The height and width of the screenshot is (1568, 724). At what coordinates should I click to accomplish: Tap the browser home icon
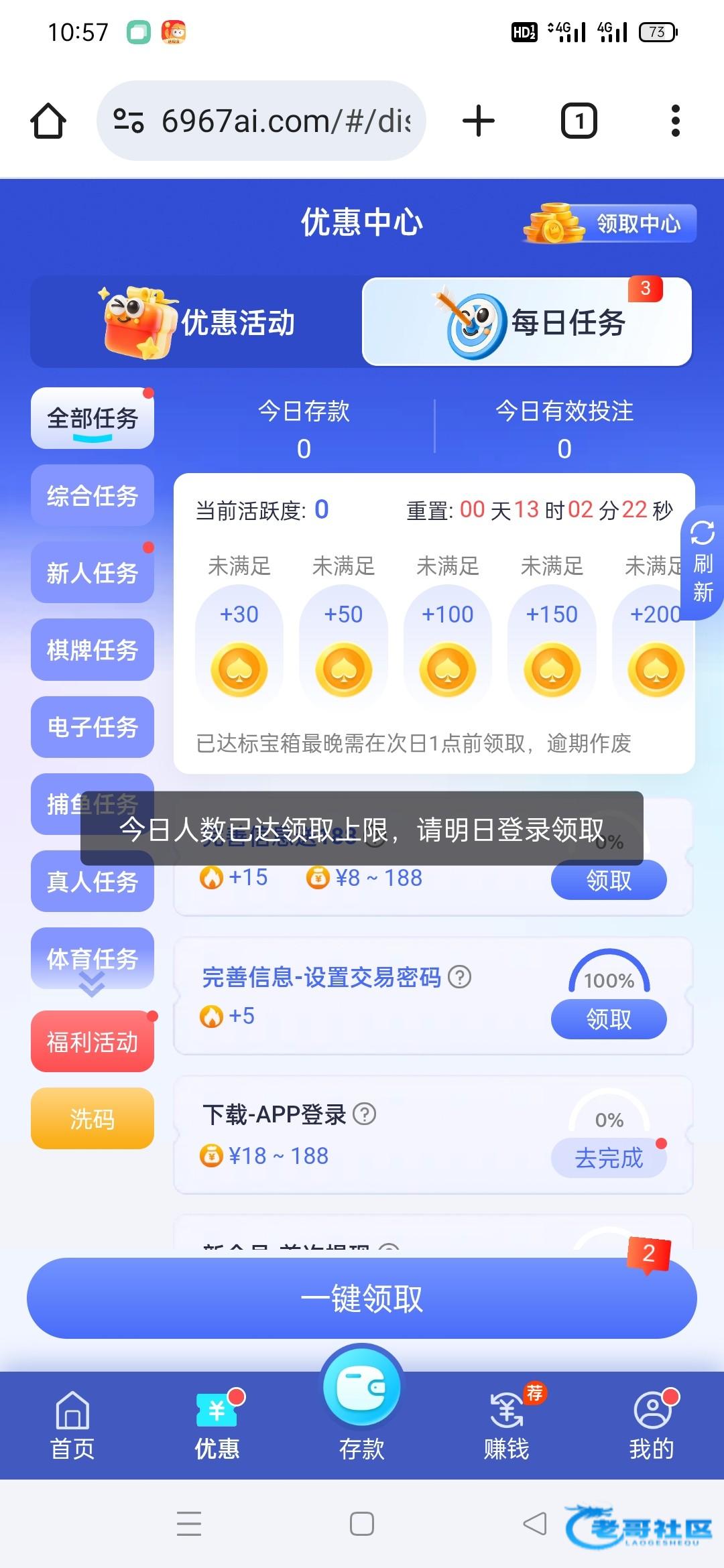48,121
